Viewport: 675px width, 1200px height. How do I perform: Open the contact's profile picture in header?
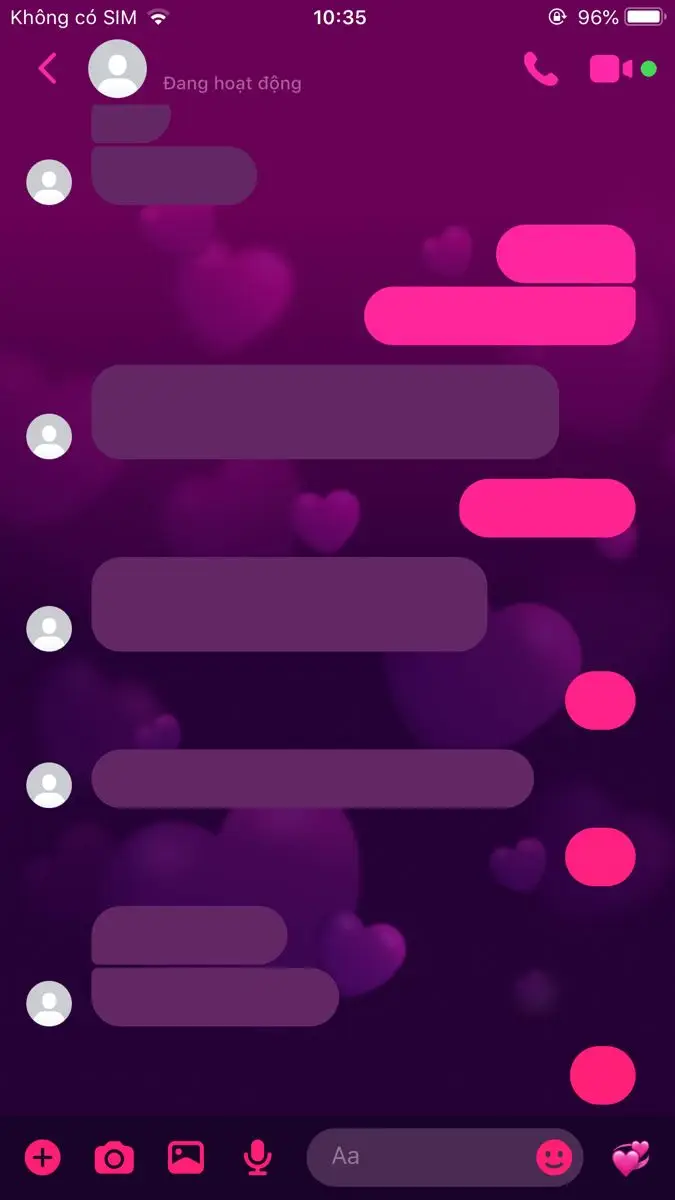(x=118, y=69)
